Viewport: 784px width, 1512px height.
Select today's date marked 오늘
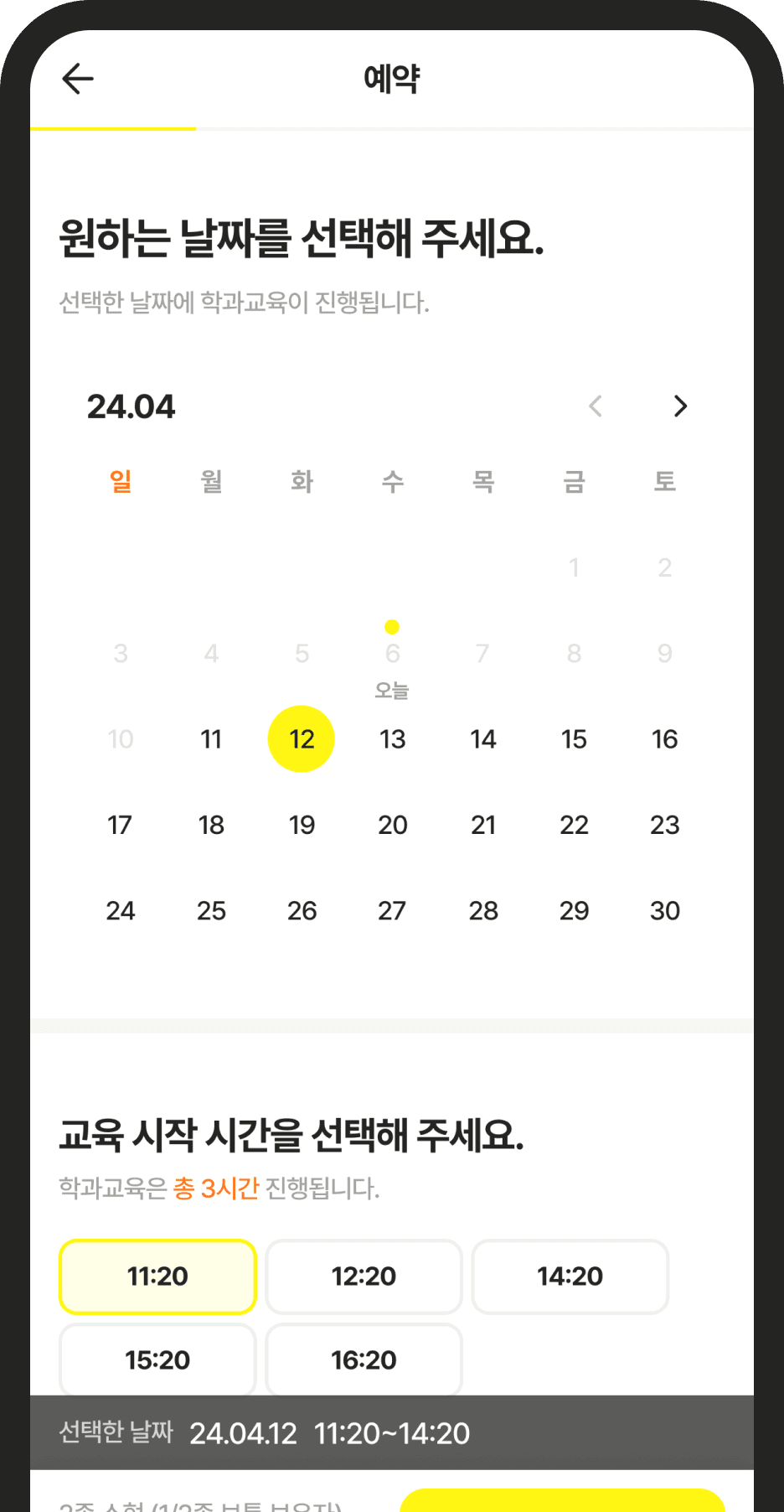click(x=392, y=653)
